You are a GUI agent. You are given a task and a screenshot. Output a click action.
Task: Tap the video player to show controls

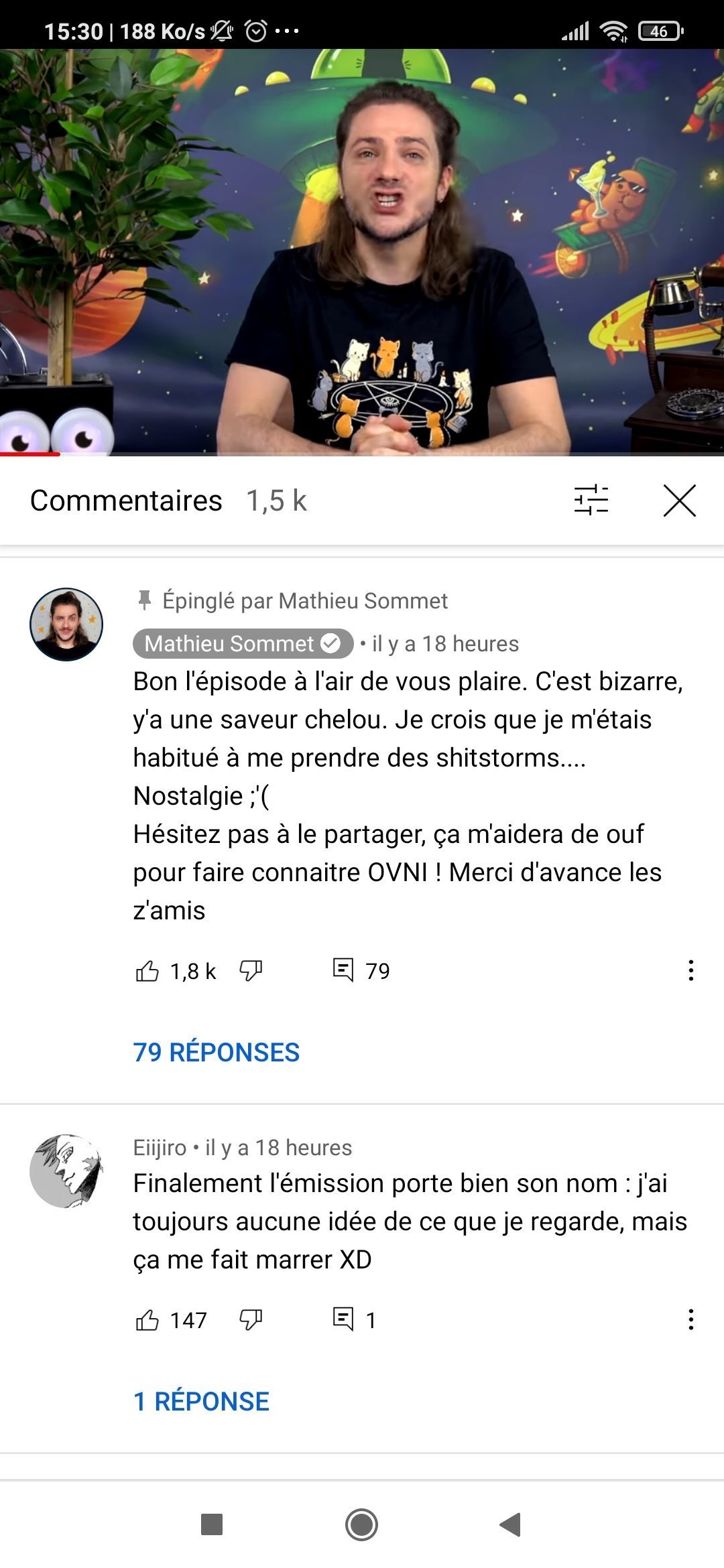[362, 252]
